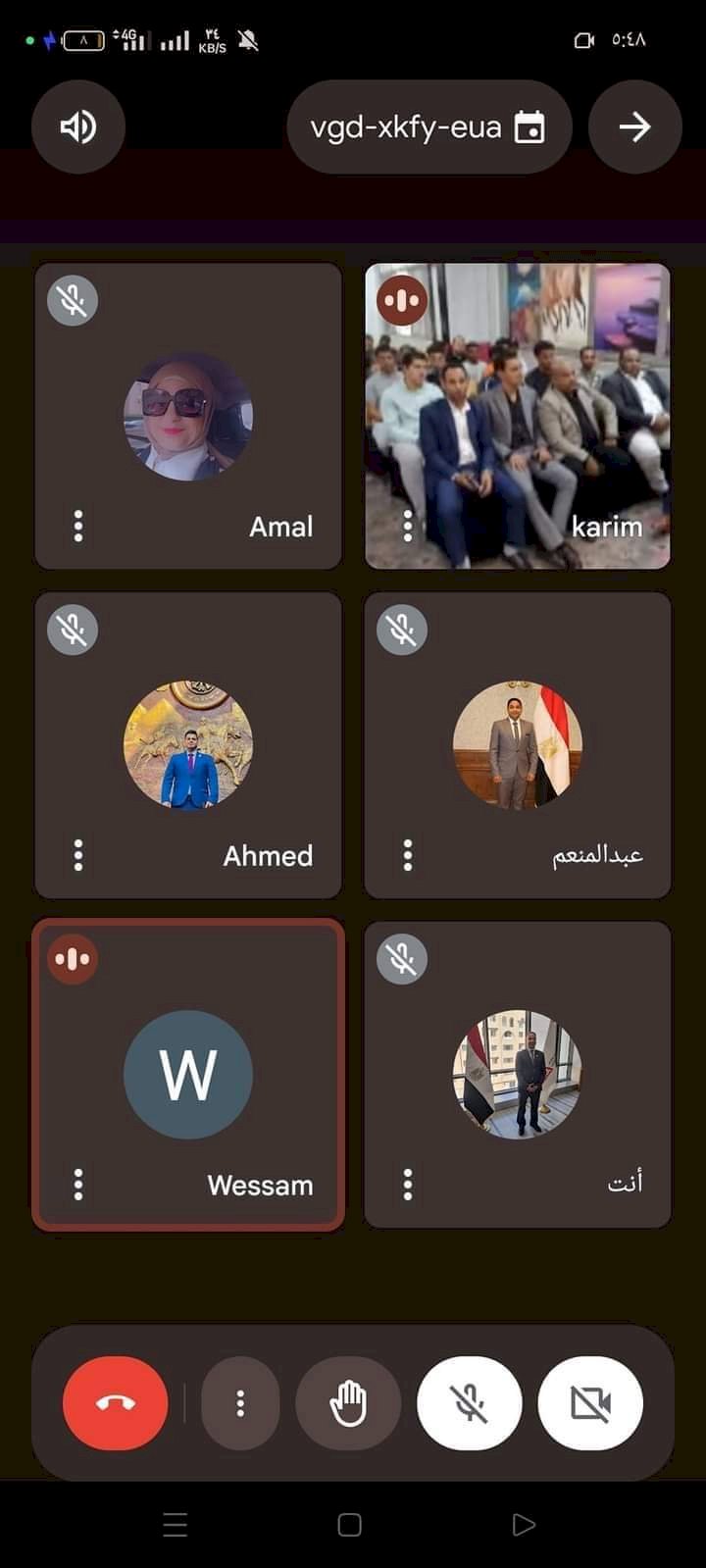This screenshot has height=1568, width=706.
Task: Open options for Wessam's tile
Action: tap(78, 1185)
